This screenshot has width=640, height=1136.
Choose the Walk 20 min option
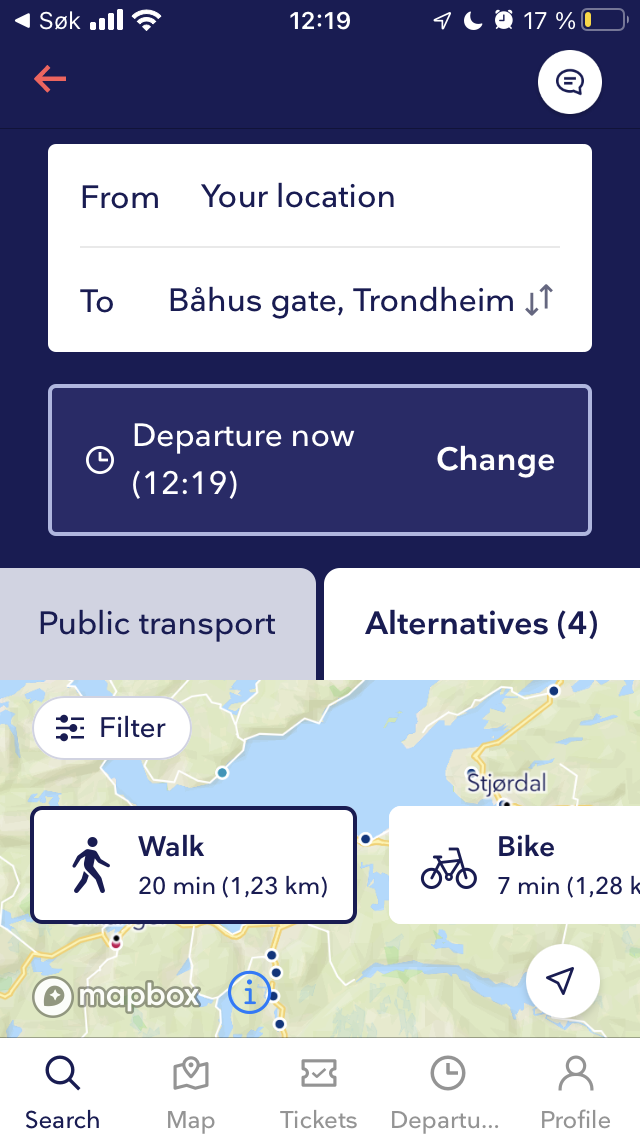coord(193,865)
